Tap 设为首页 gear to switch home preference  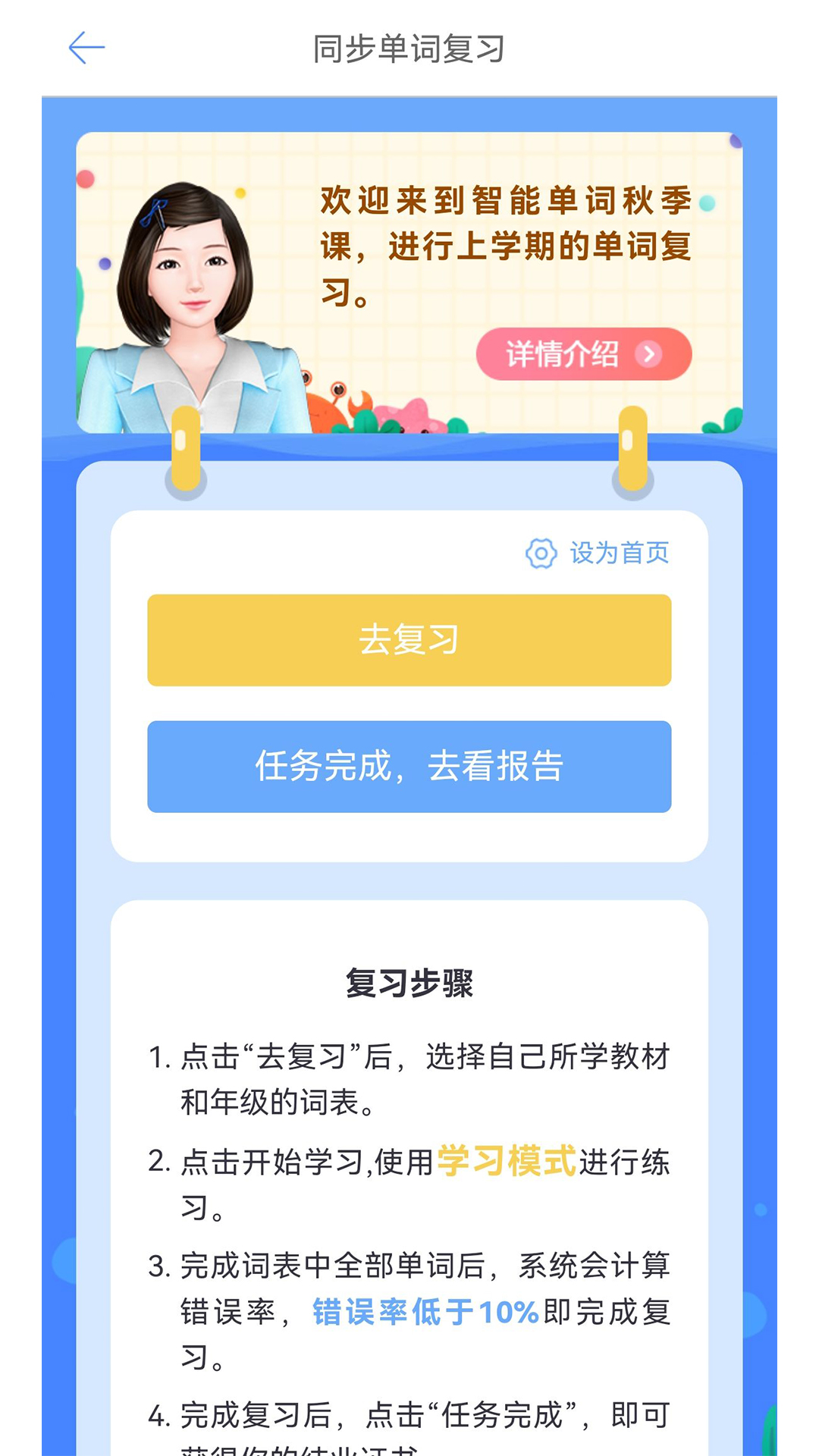(542, 555)
